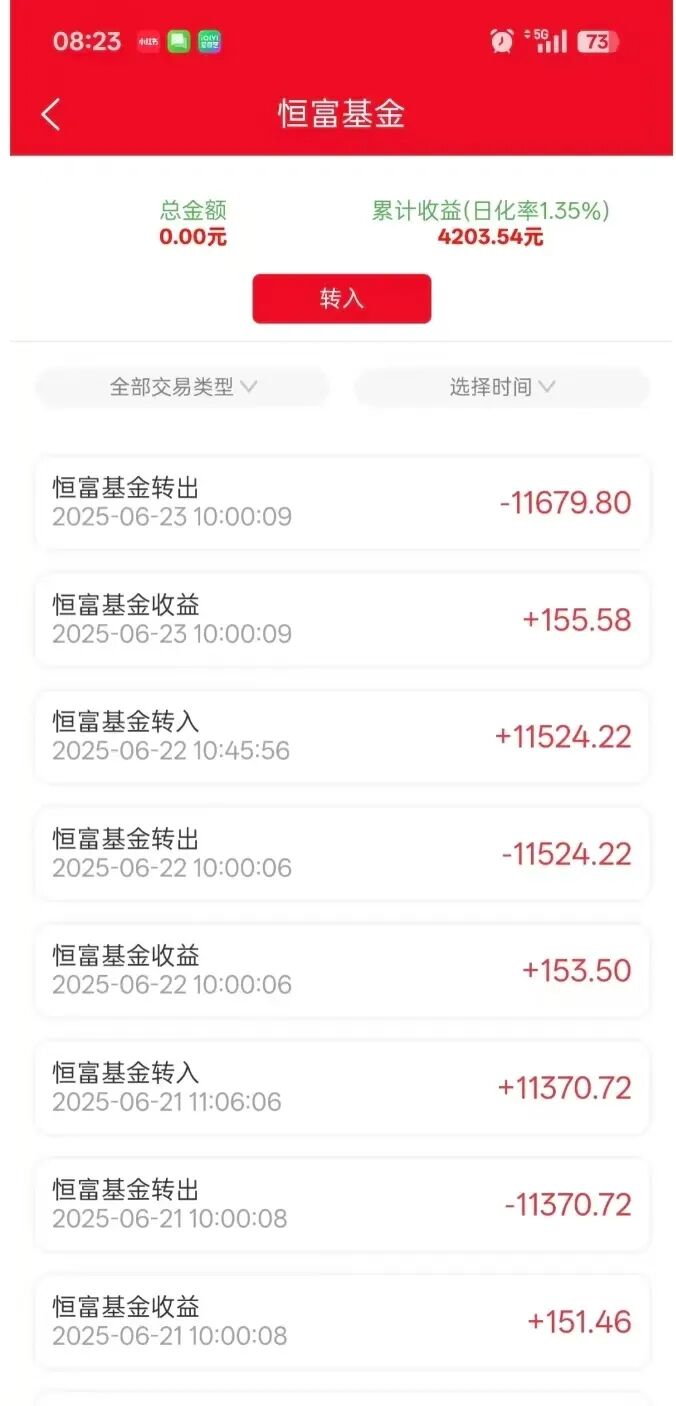Expand the 全部交易类型 filter dropdown
Screen dimensions: 676x1406
pos(183,387)
